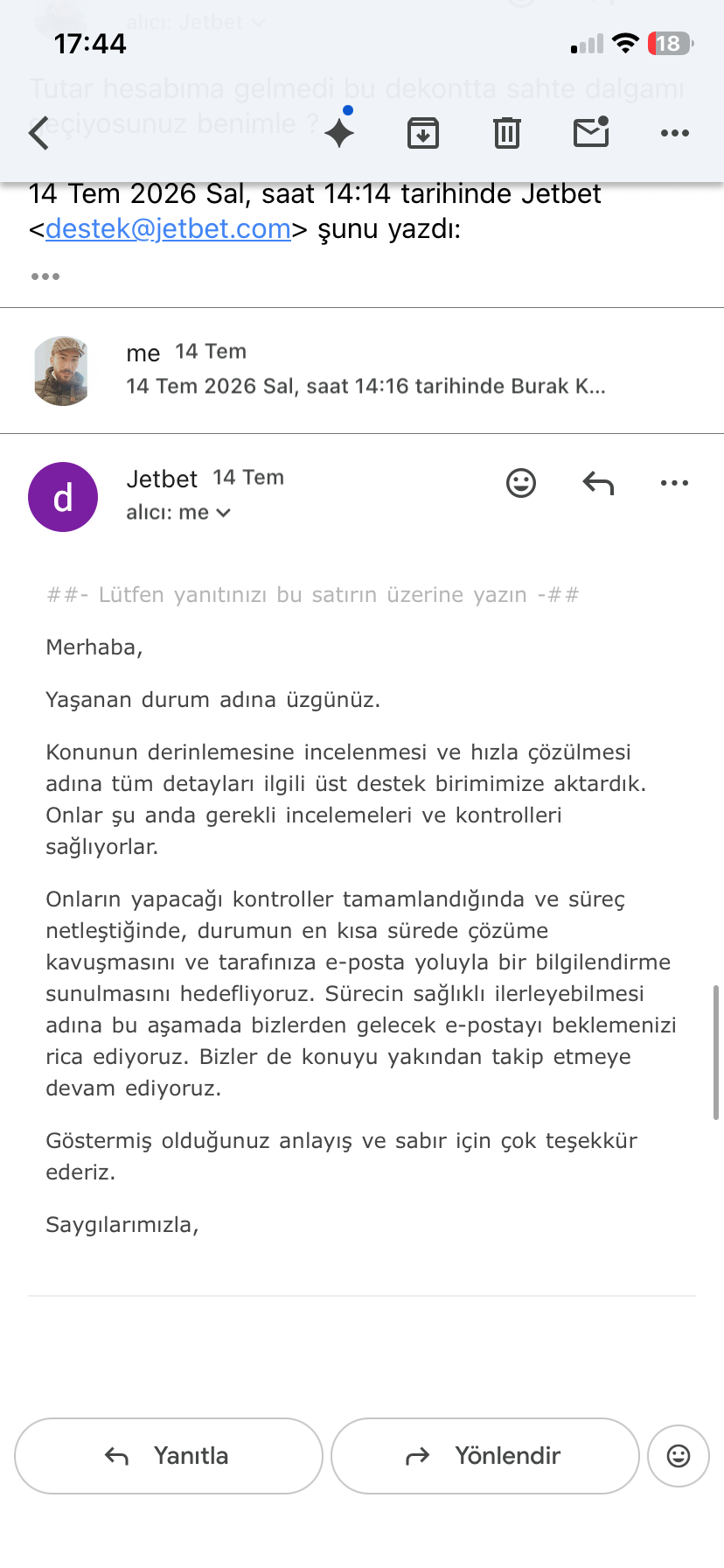View Jetbet sender avatar details
Viewport: 724px width, 1568px height.
[63, 497]
